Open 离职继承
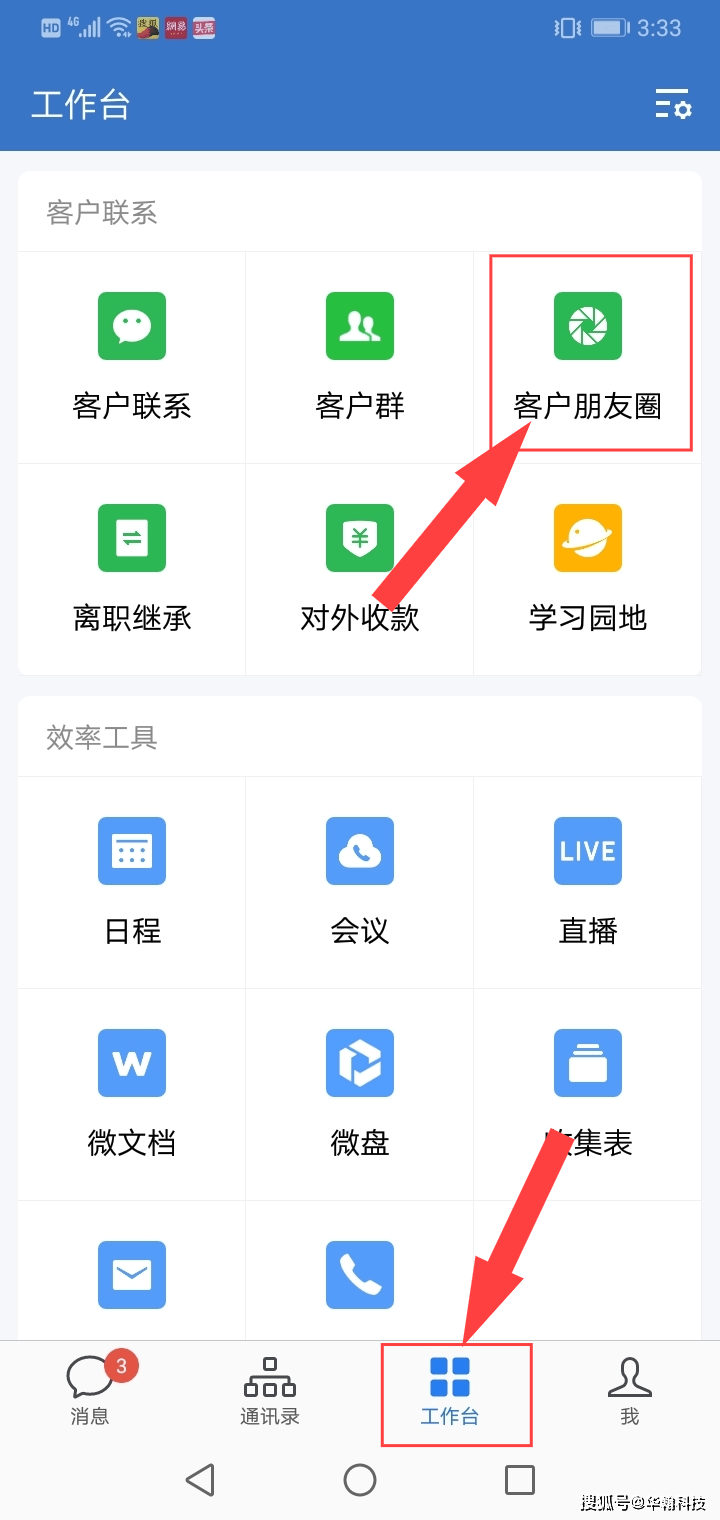The image size is (720, 1520). [132, 567]
